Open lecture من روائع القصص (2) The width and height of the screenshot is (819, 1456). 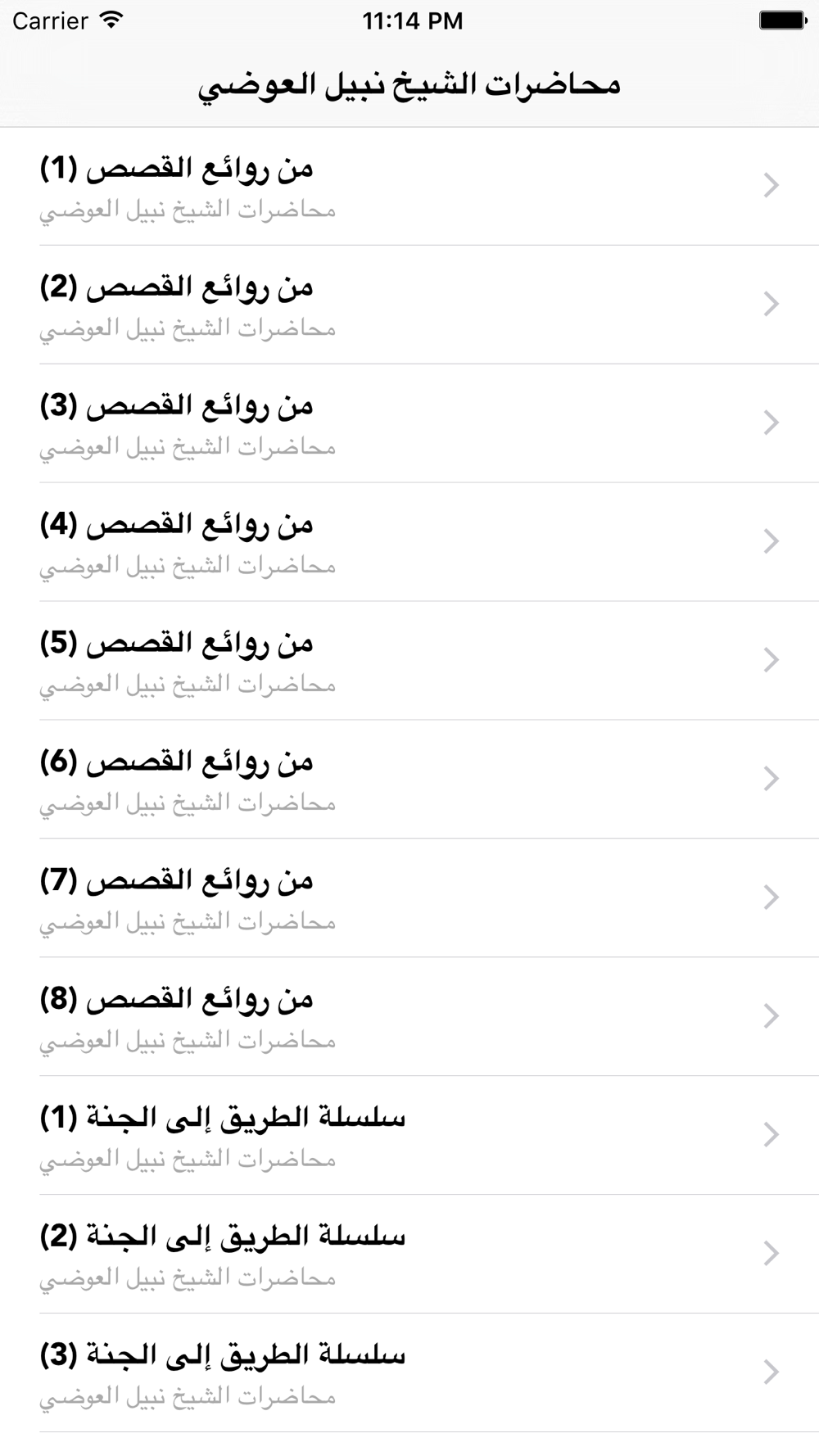[409, 305]
